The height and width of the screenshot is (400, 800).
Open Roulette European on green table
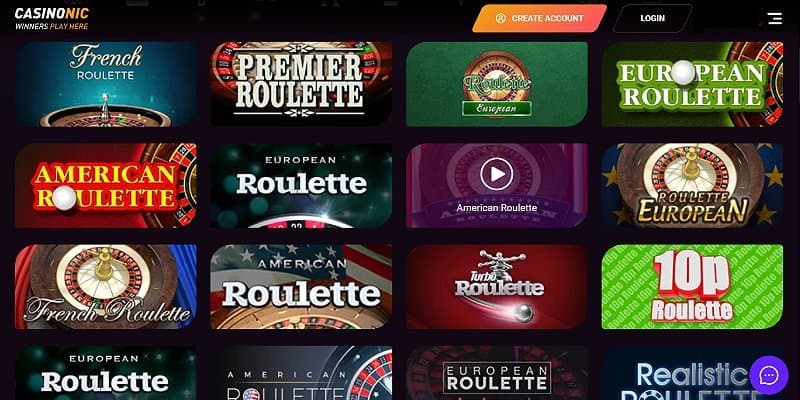[x=496, y=84]
